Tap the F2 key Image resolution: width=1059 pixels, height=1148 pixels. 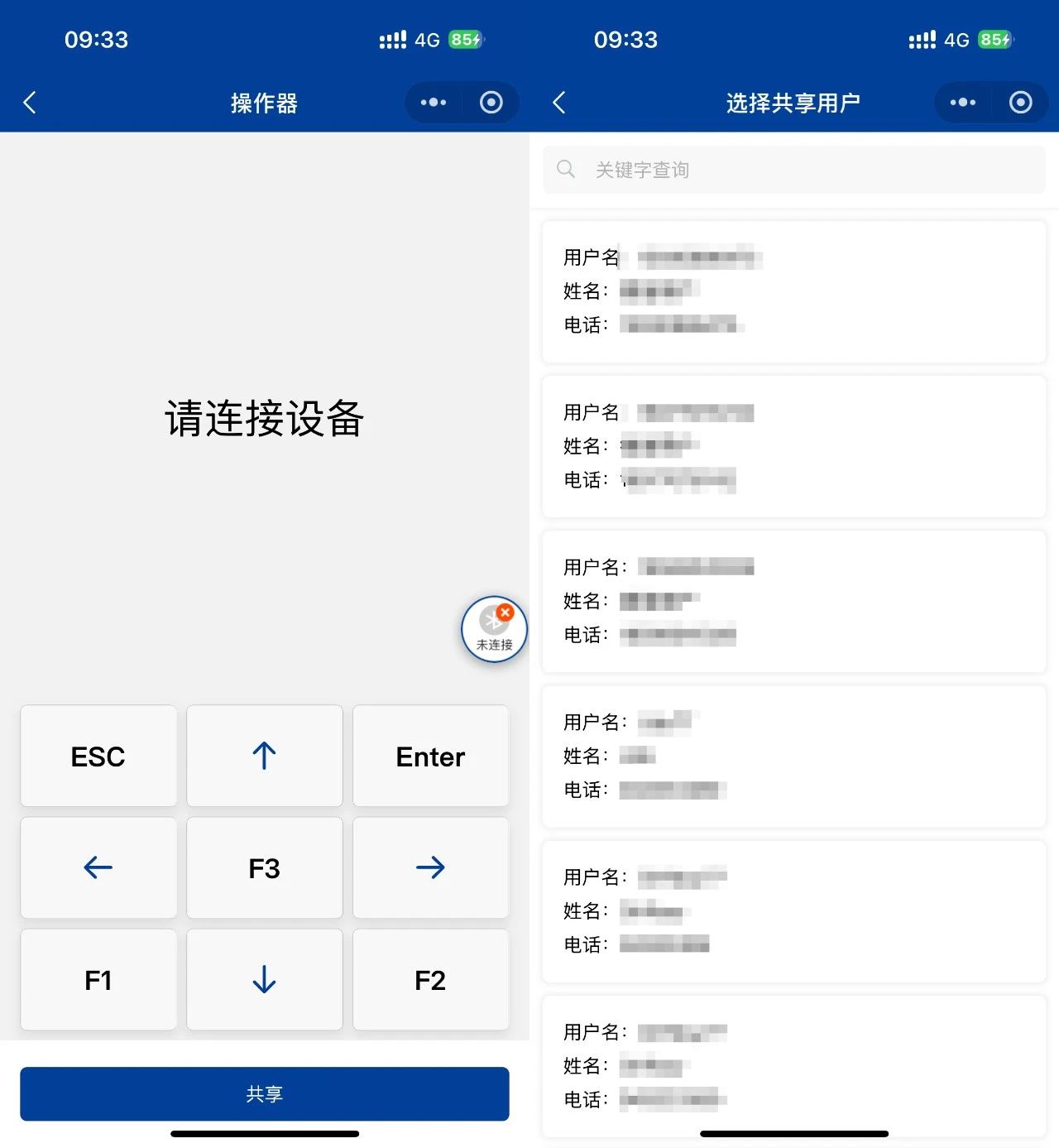(x=430, y=980)
